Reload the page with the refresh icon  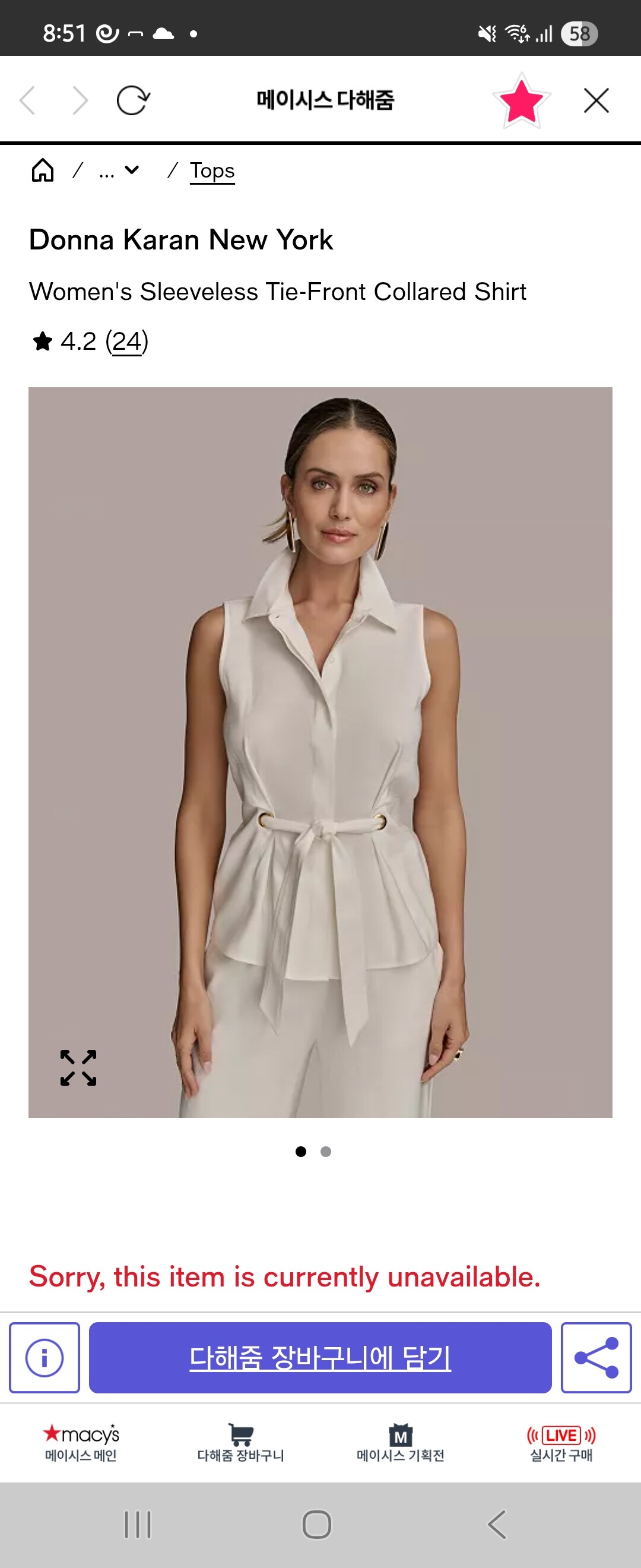pos(132,100)
